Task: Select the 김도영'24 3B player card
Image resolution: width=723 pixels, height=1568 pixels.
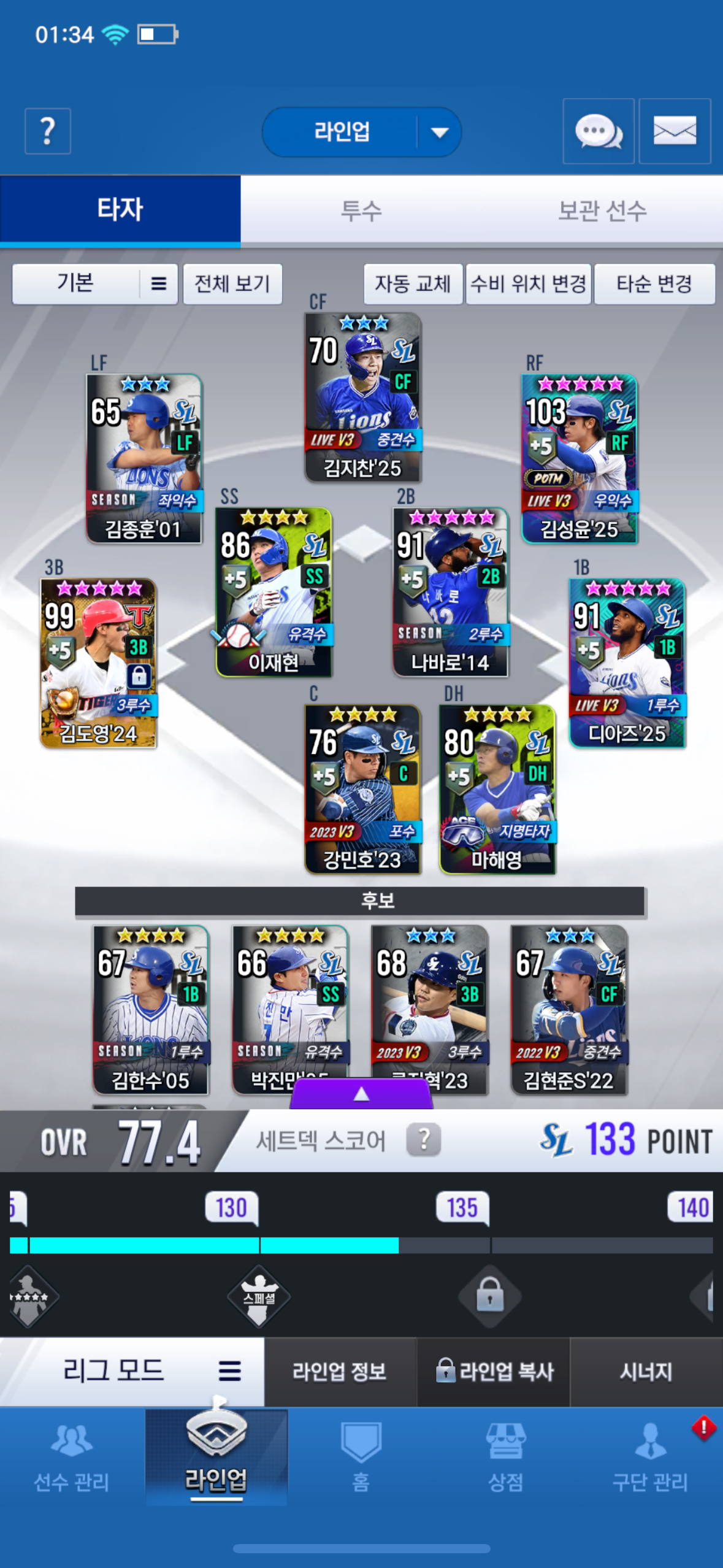Action: pyautogui.click(x=98, y=663)
